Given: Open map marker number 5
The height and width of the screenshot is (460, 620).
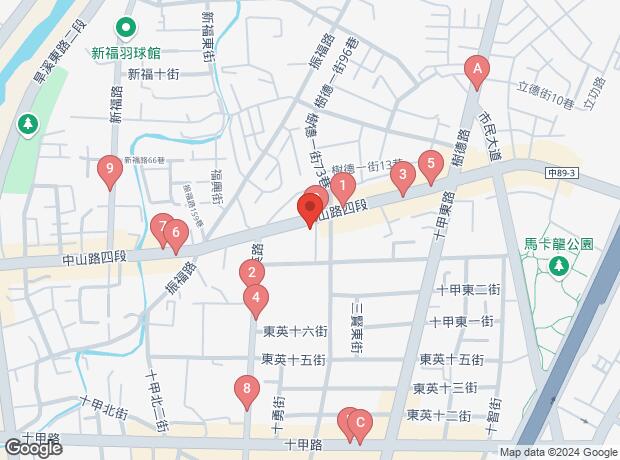Looking at the screenshot, I should click(430, 164).
